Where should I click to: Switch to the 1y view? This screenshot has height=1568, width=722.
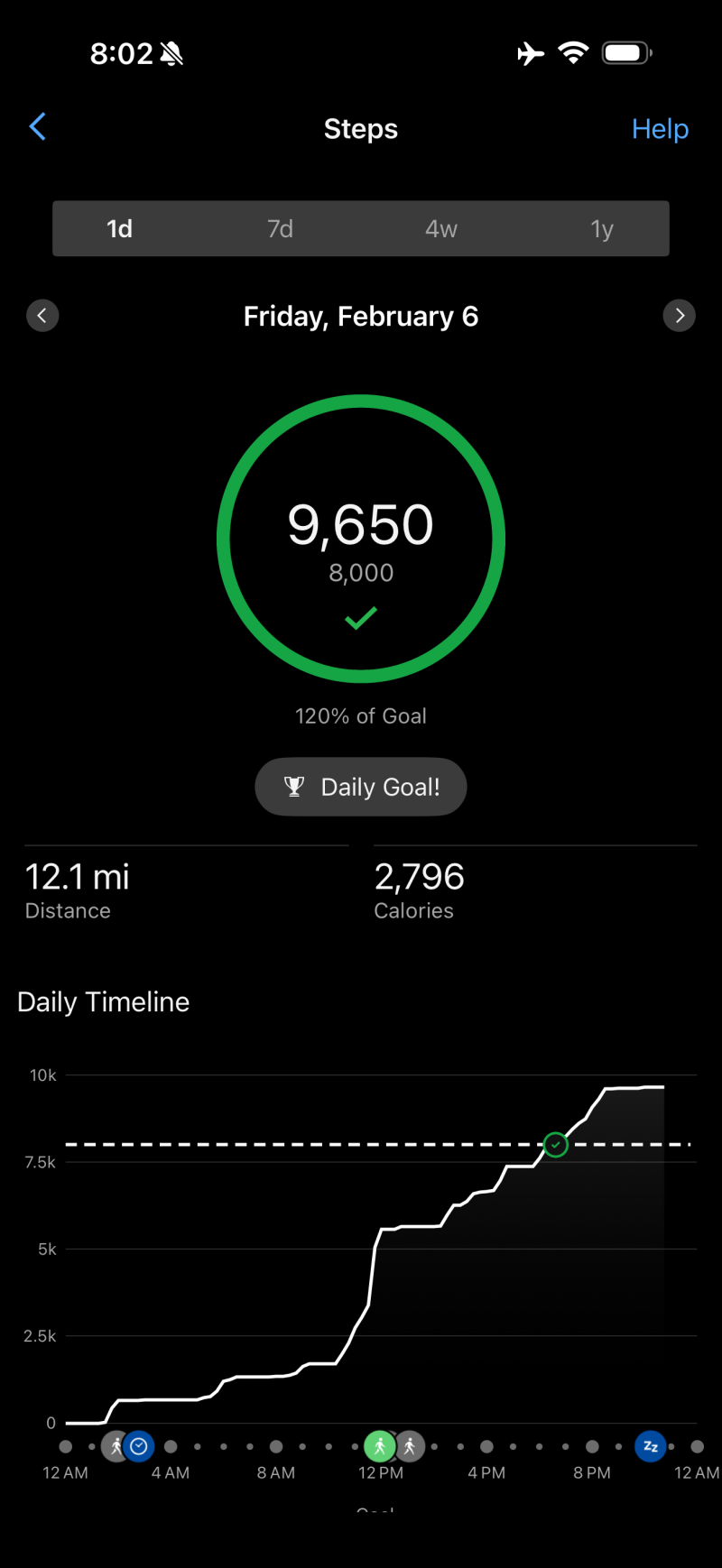click(x=602, y=229)
